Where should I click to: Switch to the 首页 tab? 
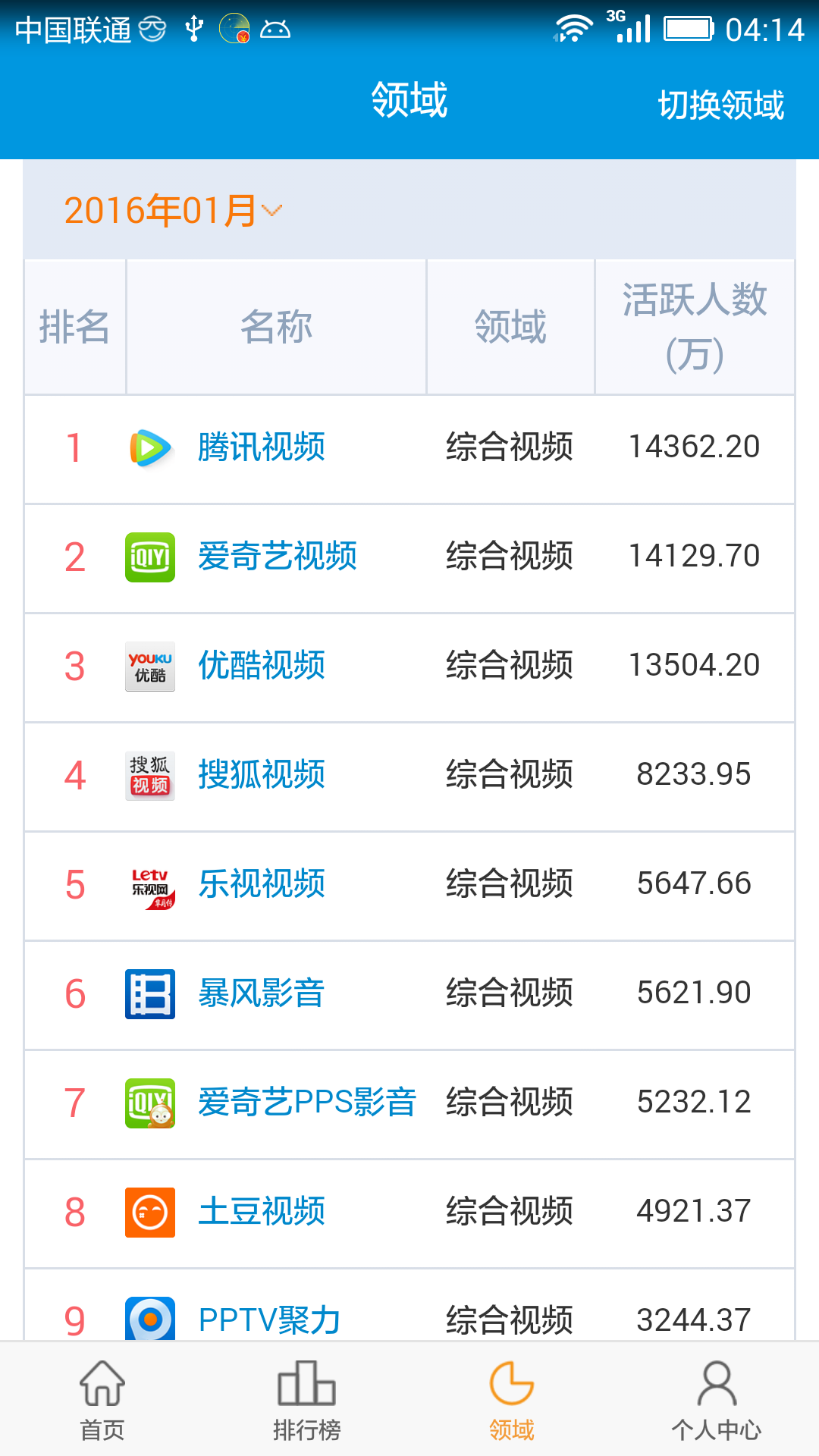(x=102, y=1399)
